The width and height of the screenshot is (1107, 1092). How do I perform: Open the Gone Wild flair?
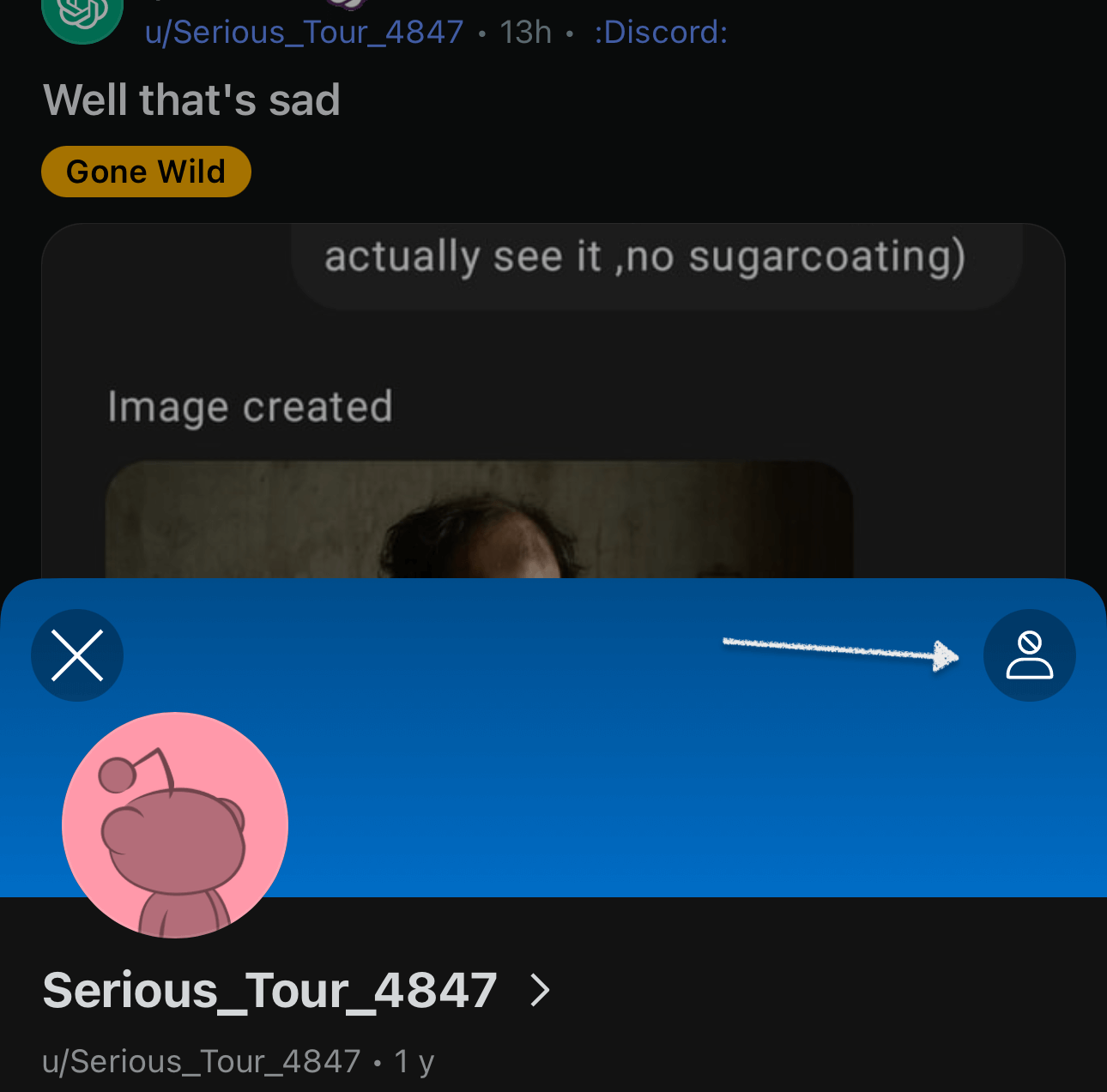[x=146, y=172]
